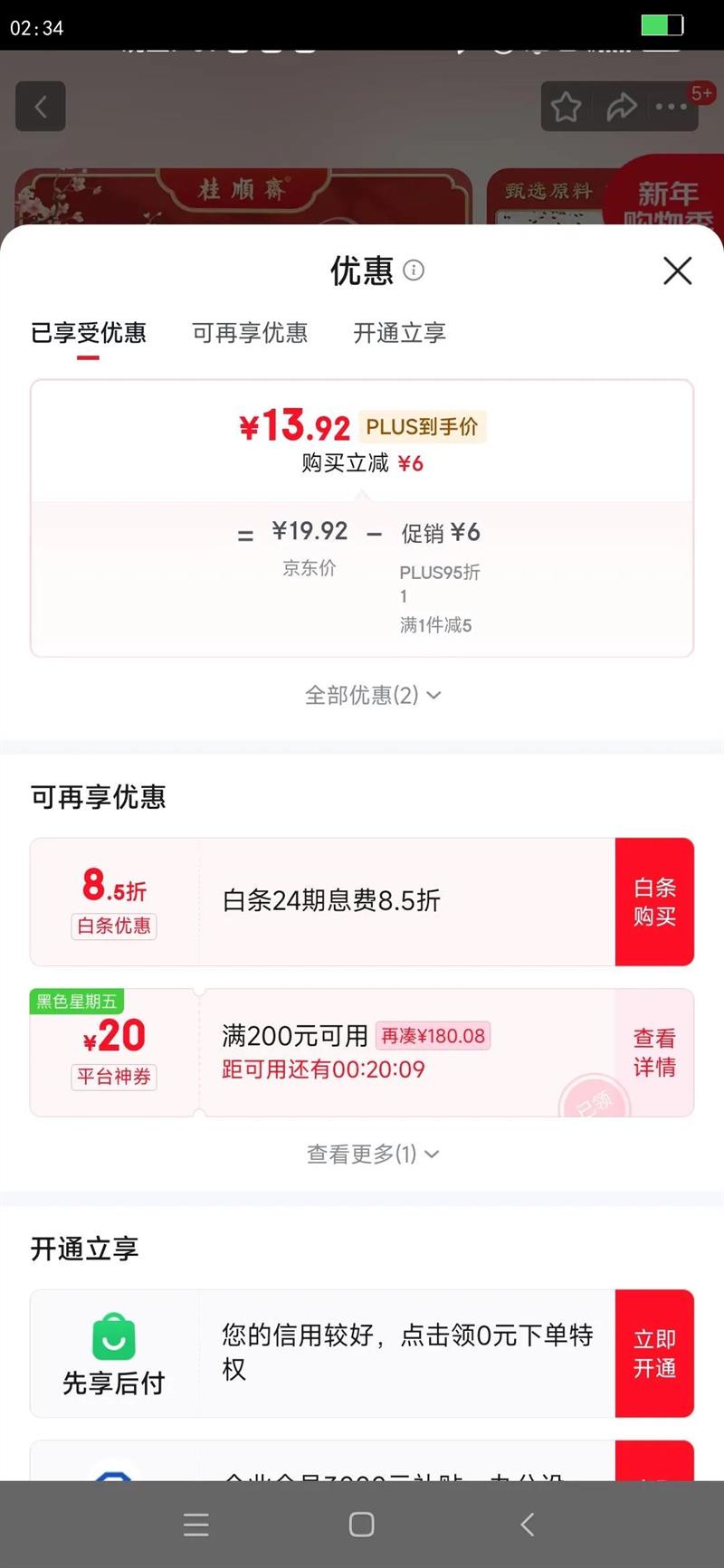Screen dimensions: 724x1568
Task: Expand 全部优惠(2) to see all discounts
Action: (370, 695)
